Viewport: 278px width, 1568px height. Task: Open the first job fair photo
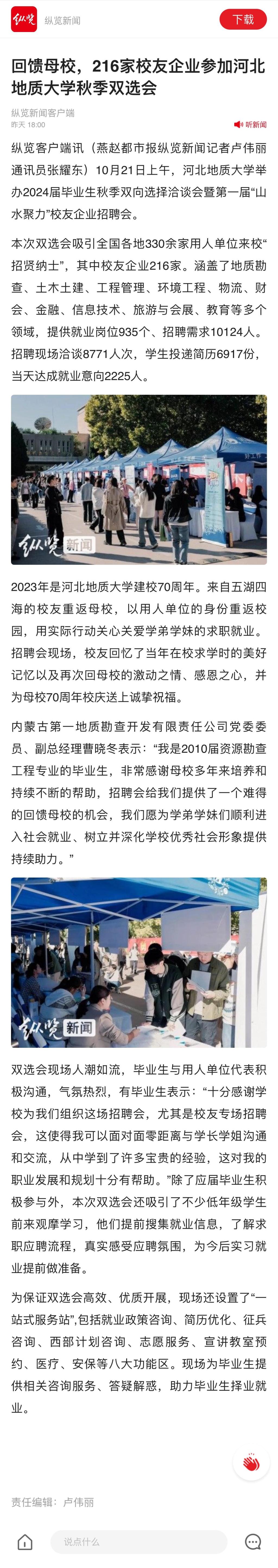point(139,479)
